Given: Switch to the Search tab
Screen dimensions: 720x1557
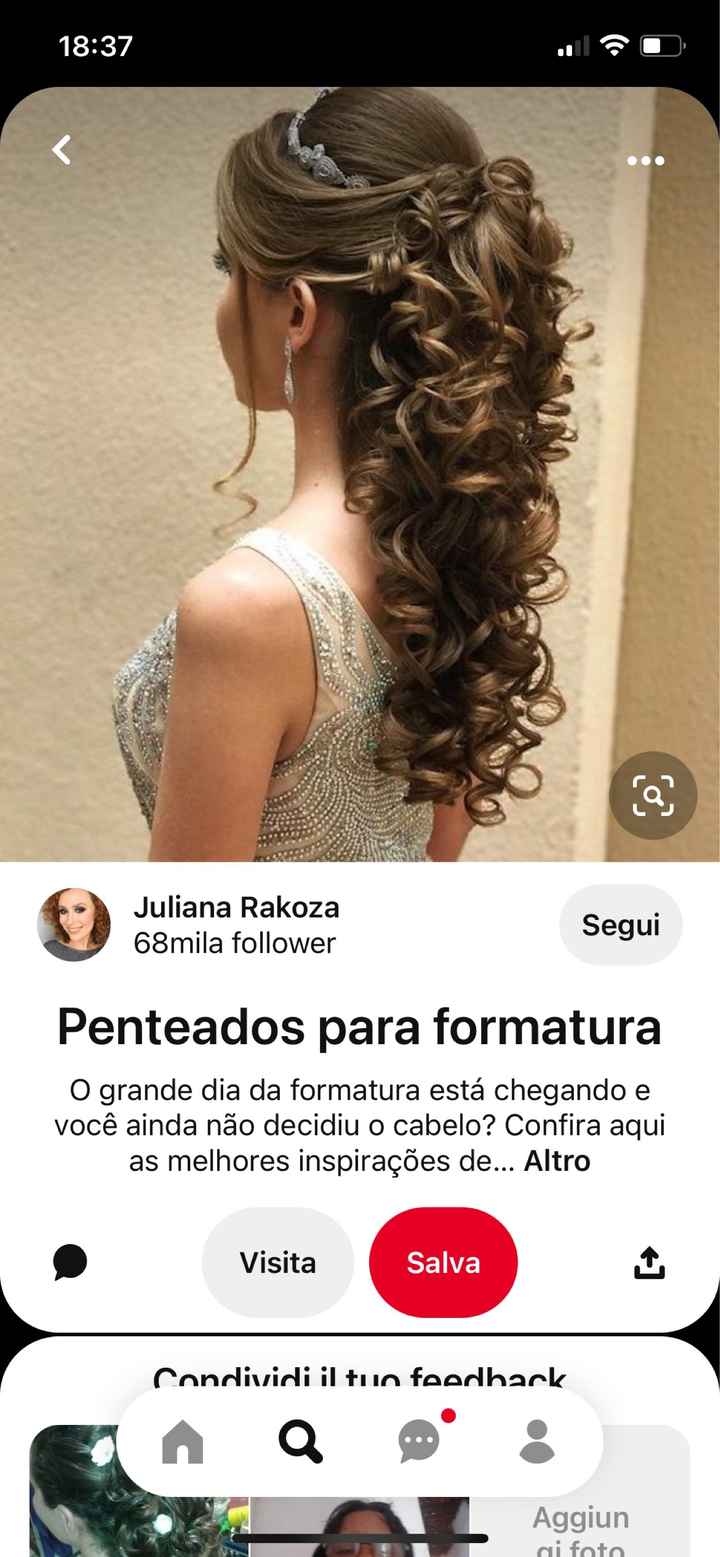Looking at the screenshot, I should point(300,1442).
